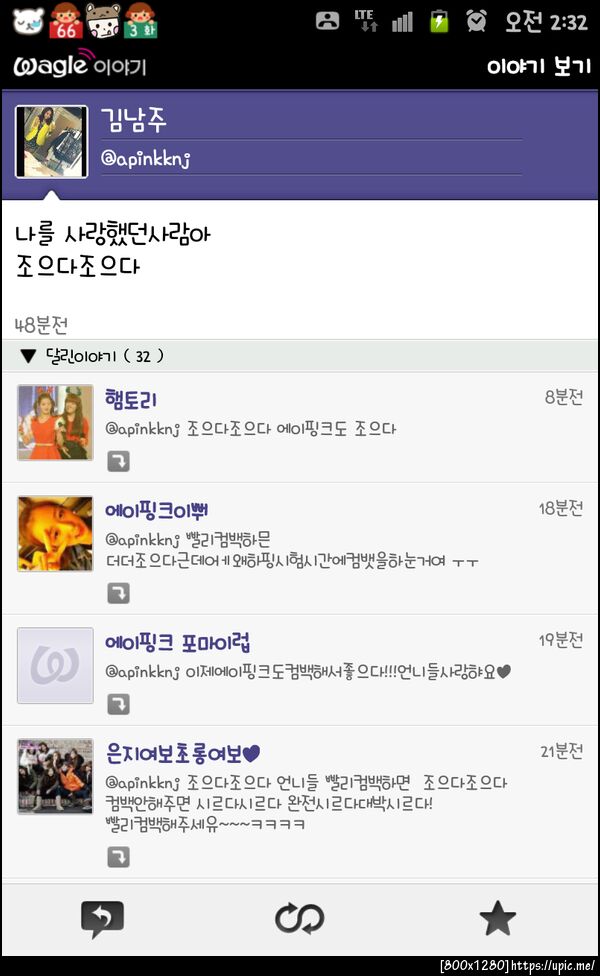Add this story to favorites
The image size is (600, 976).
point(497,918)
